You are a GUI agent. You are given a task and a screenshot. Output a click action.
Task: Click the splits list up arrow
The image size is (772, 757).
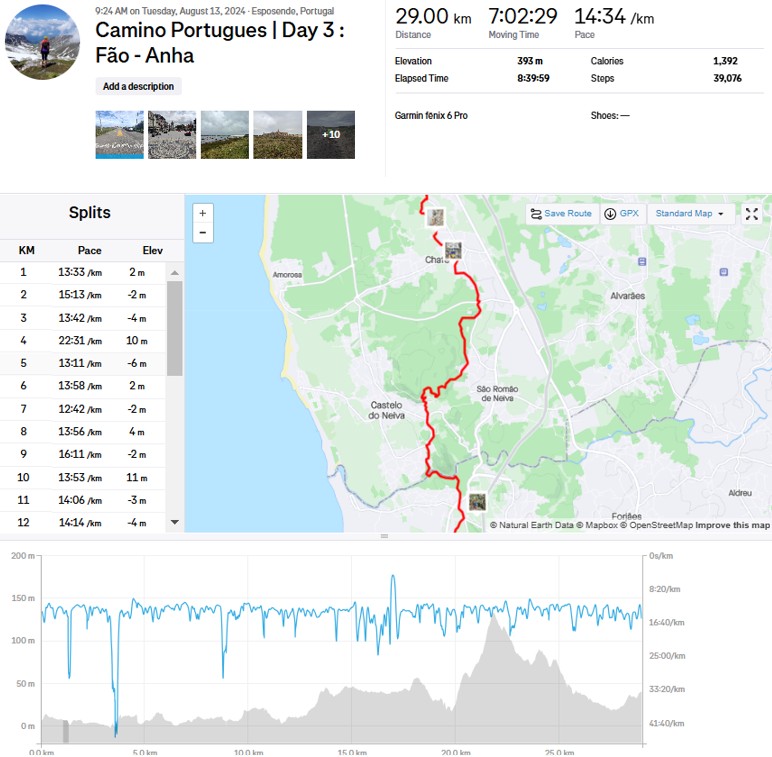coord(175,273)
